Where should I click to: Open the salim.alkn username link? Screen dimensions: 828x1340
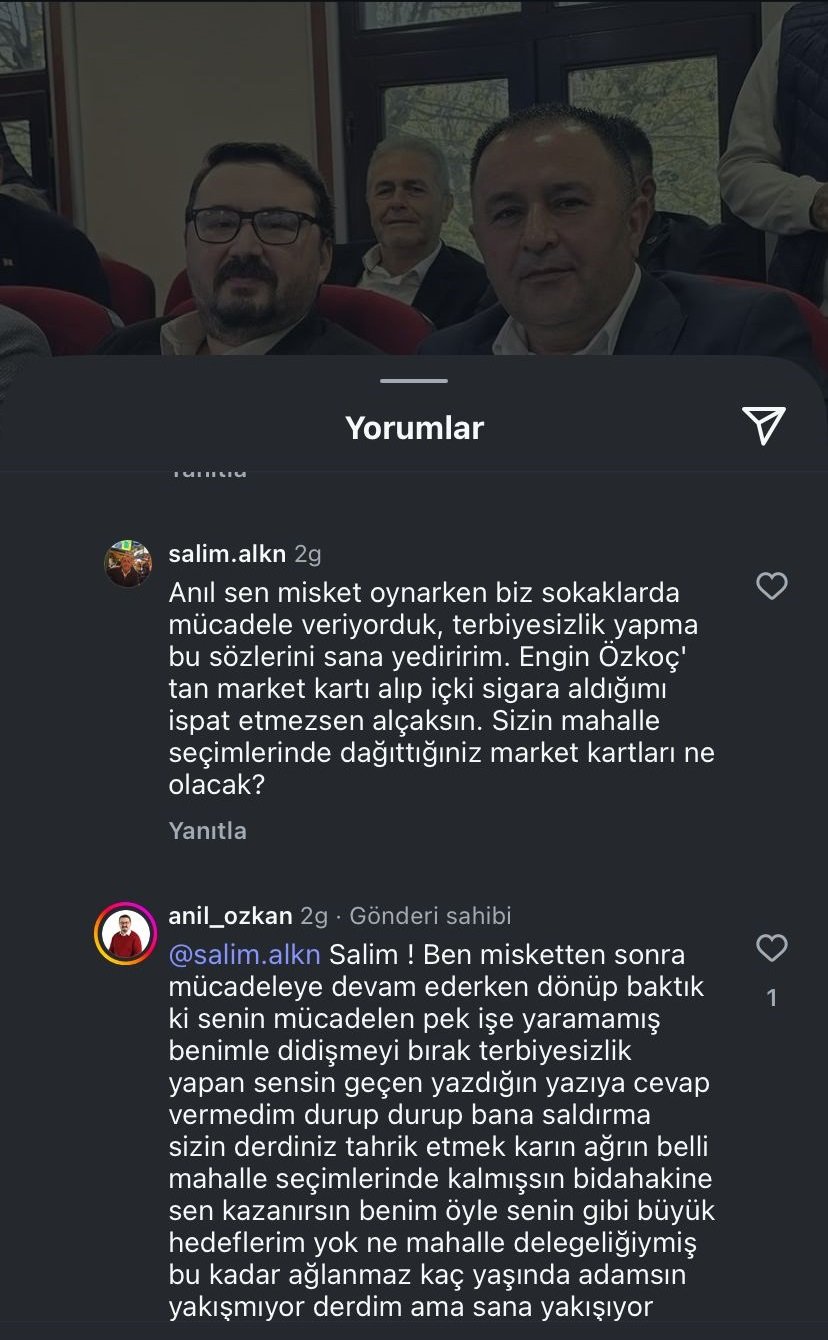tap(227, 554)
